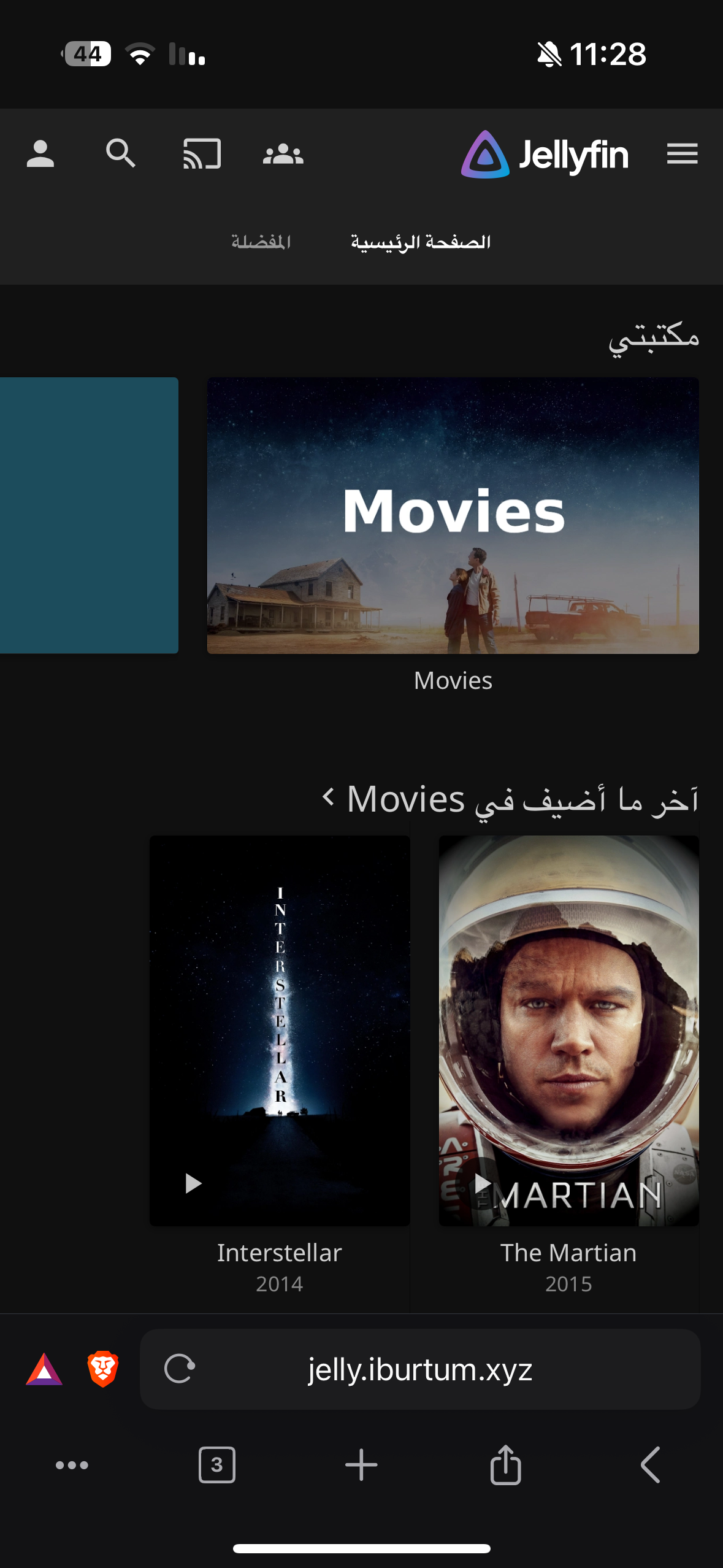Play Interstellar
This screenshot has height=1568, width=723.
(x=193, y=1183)
